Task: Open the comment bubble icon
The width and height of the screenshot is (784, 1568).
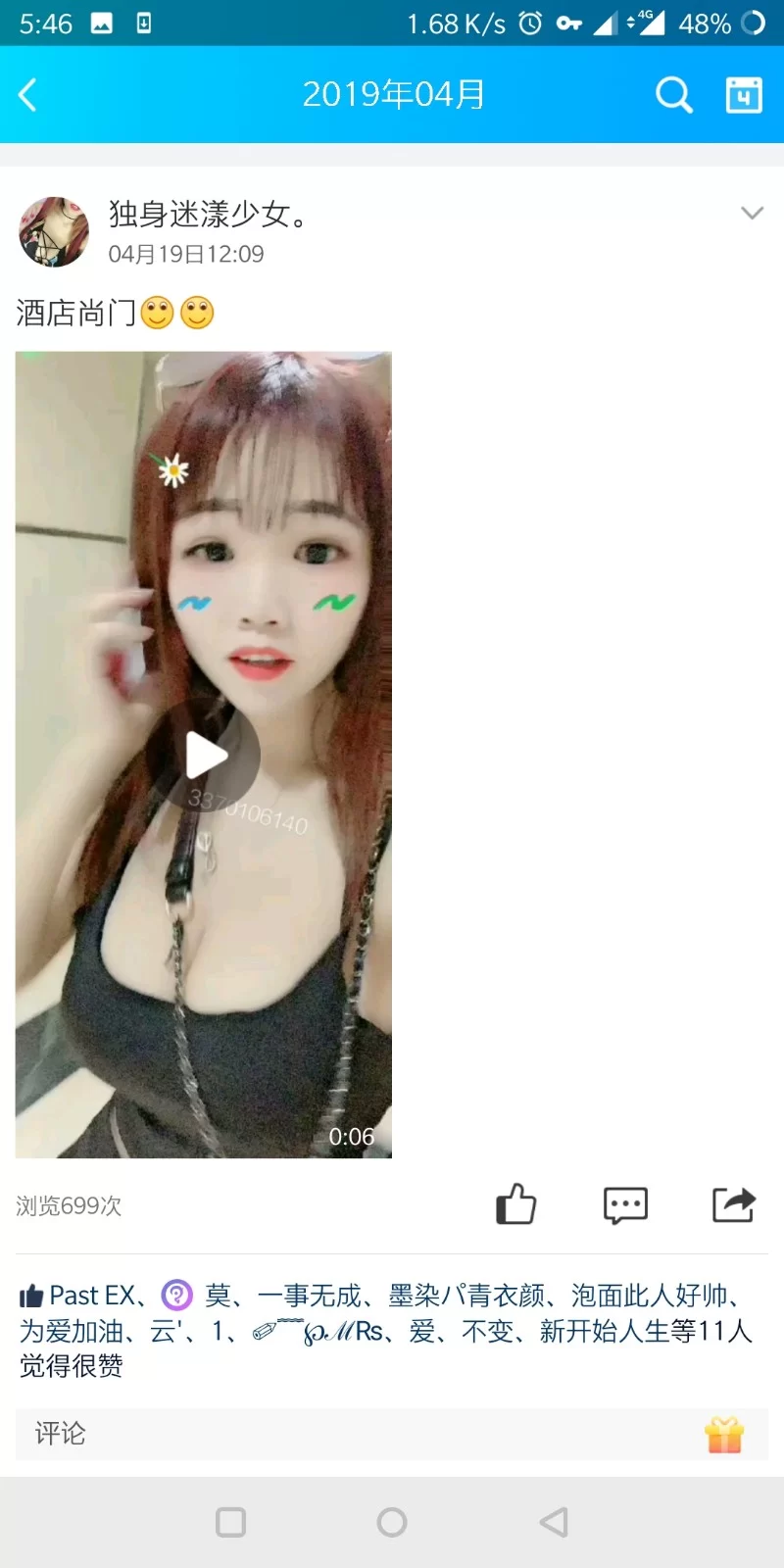Action: [625, 1204]
